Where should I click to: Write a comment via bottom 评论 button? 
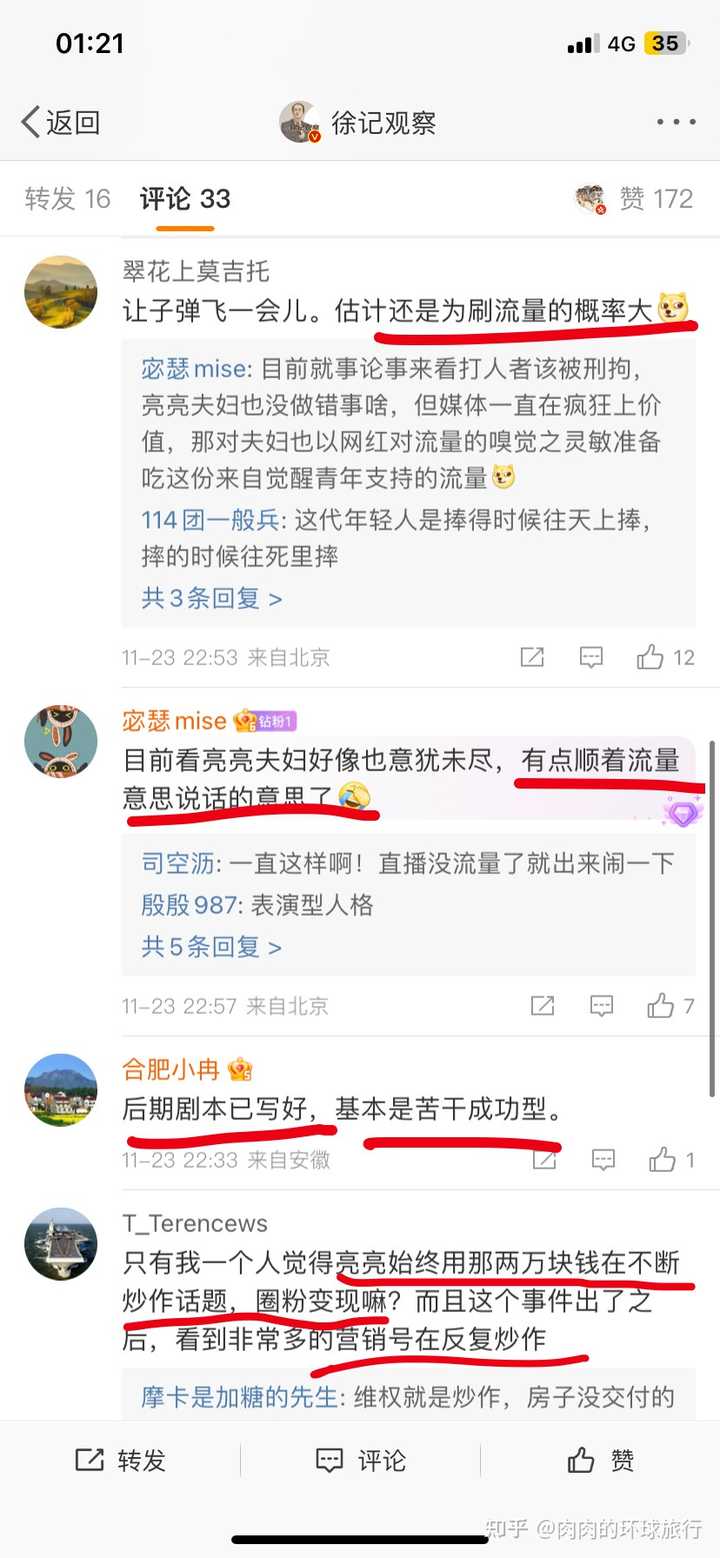coord(360,1461)
